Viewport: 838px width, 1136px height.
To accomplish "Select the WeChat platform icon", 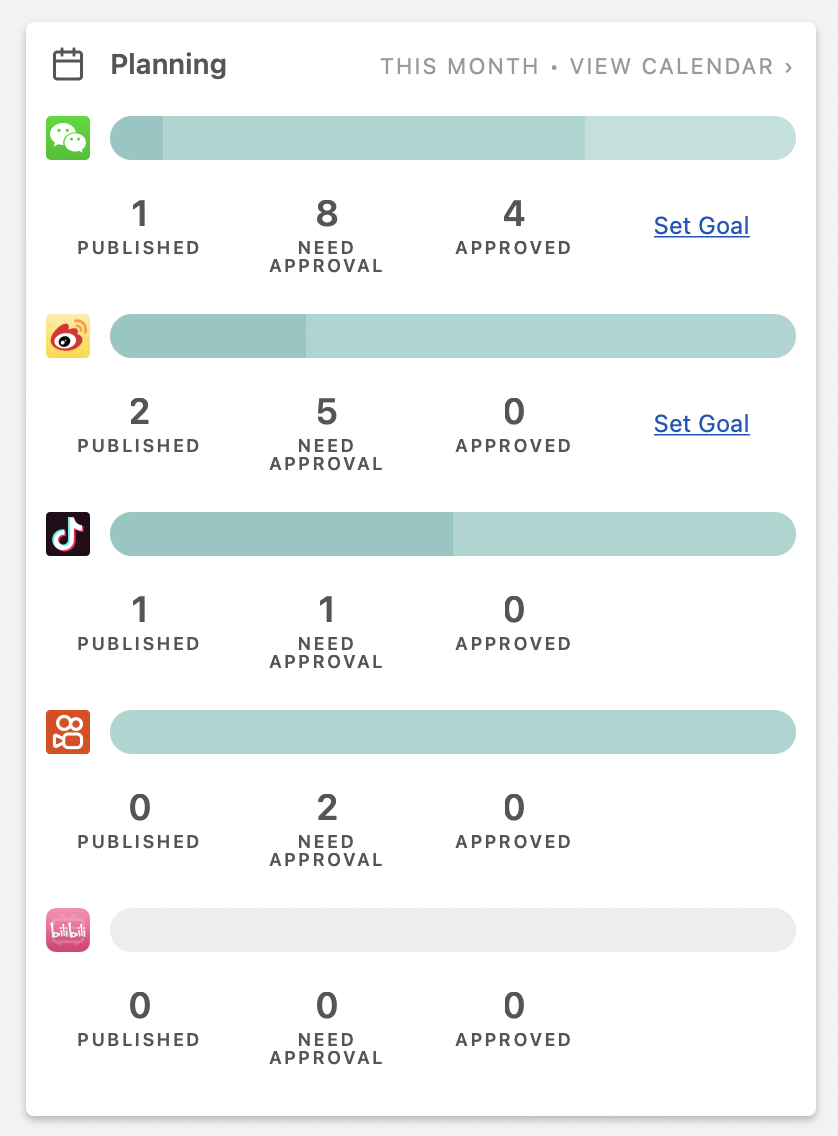I will click(67, 138).
